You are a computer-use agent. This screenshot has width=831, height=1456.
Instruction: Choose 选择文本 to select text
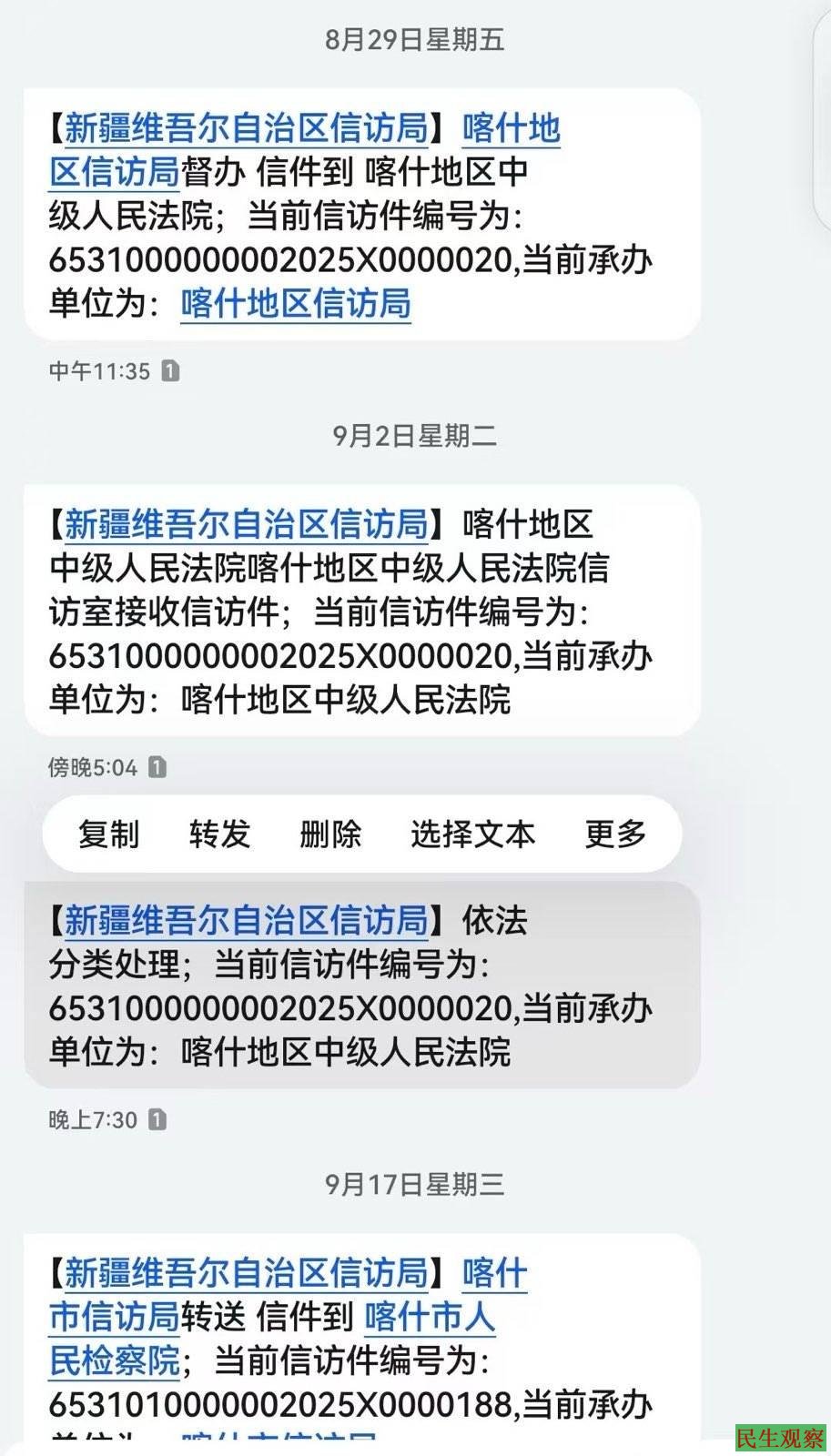coord(472,834)
